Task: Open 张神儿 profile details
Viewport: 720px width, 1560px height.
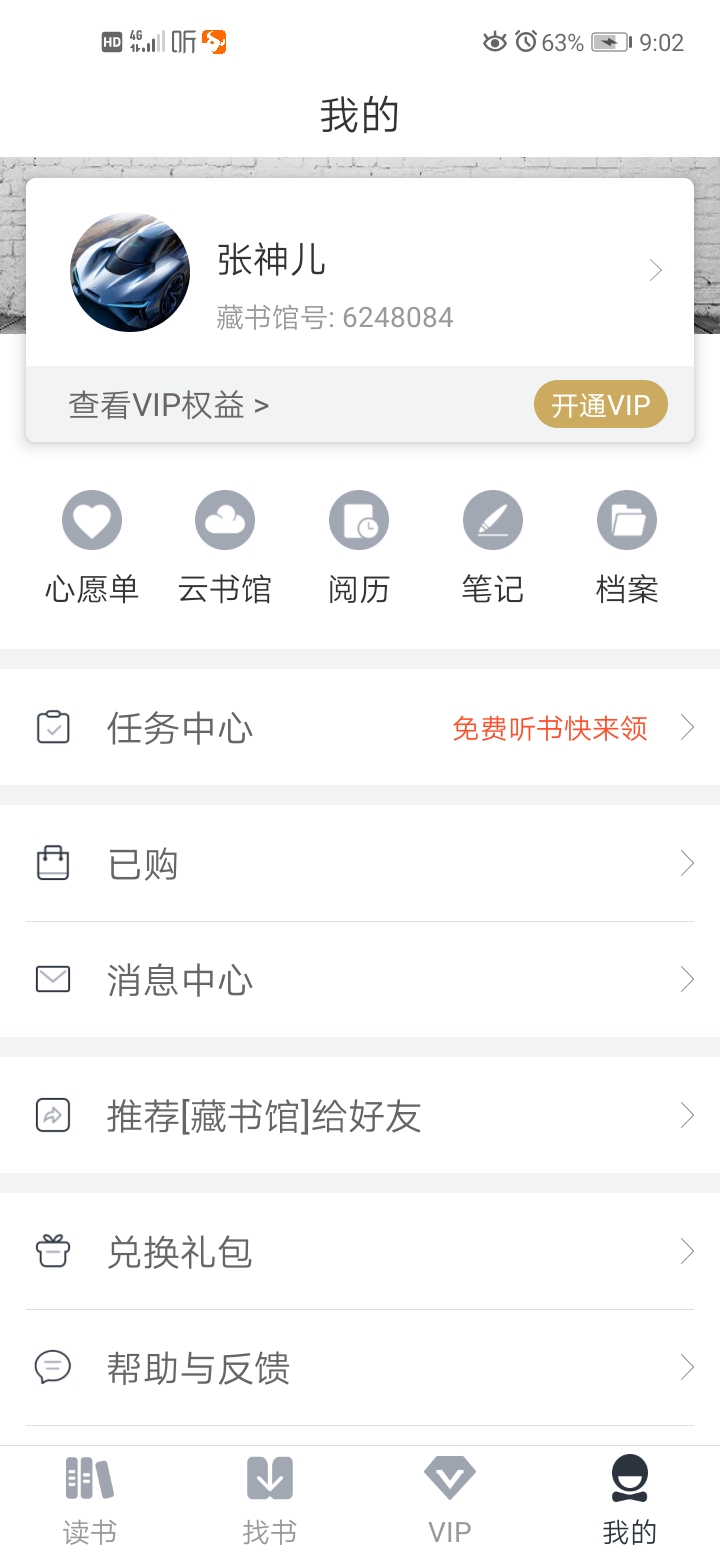Action: coord(360,272)
